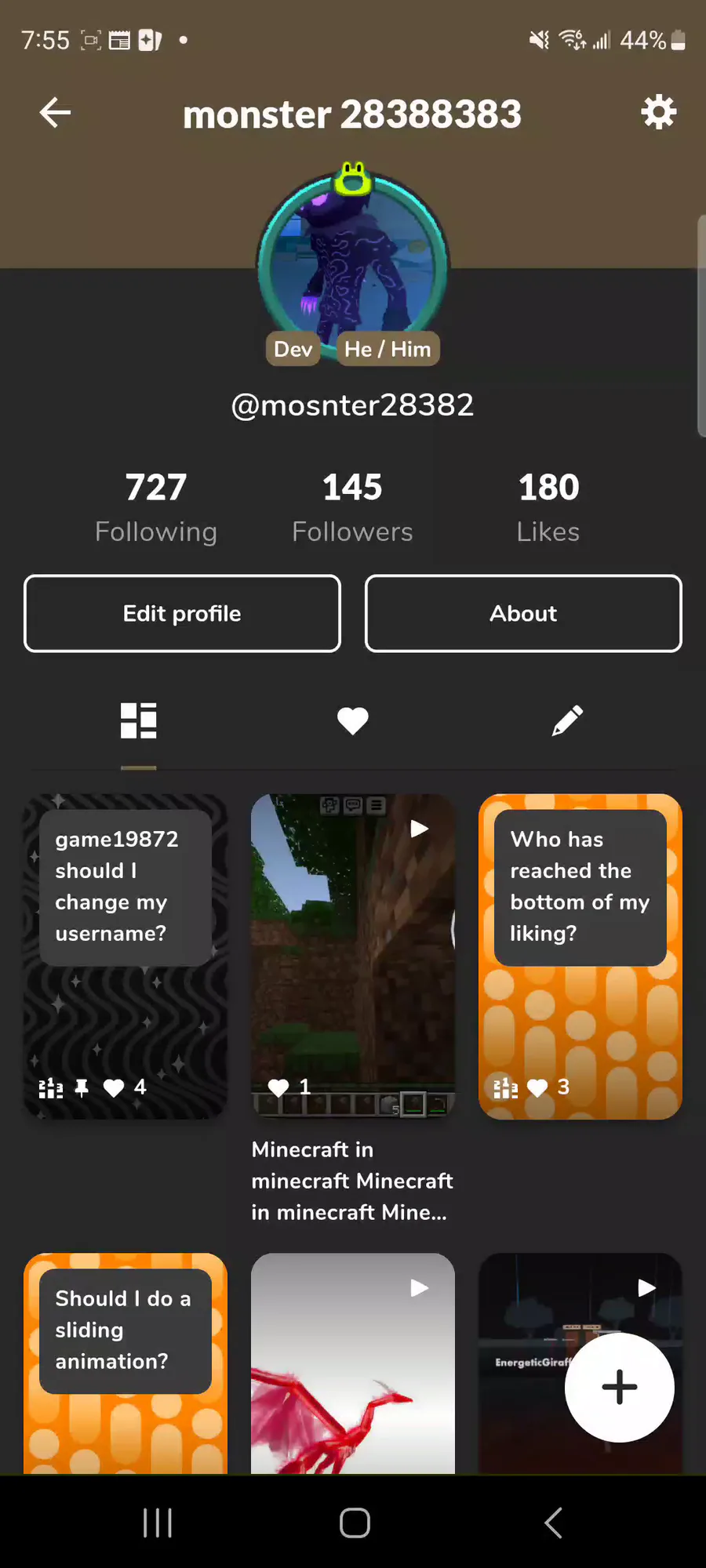The height and width of the screenshot is (1568, 706).
Task: Open 'Who has reached the bottom' post
Action: (580, 956)
